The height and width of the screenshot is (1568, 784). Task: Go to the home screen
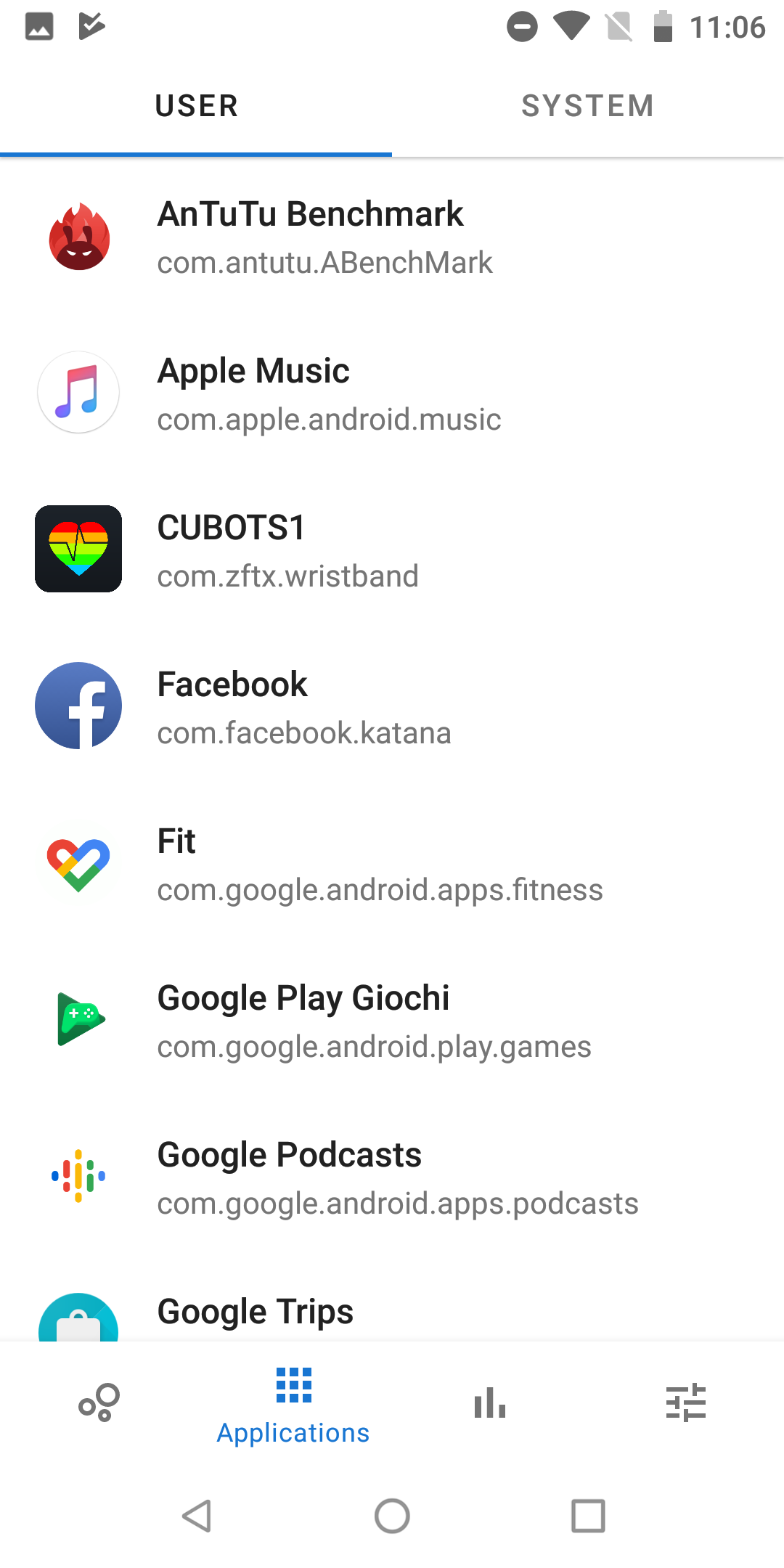click(x=392, y=1516)
